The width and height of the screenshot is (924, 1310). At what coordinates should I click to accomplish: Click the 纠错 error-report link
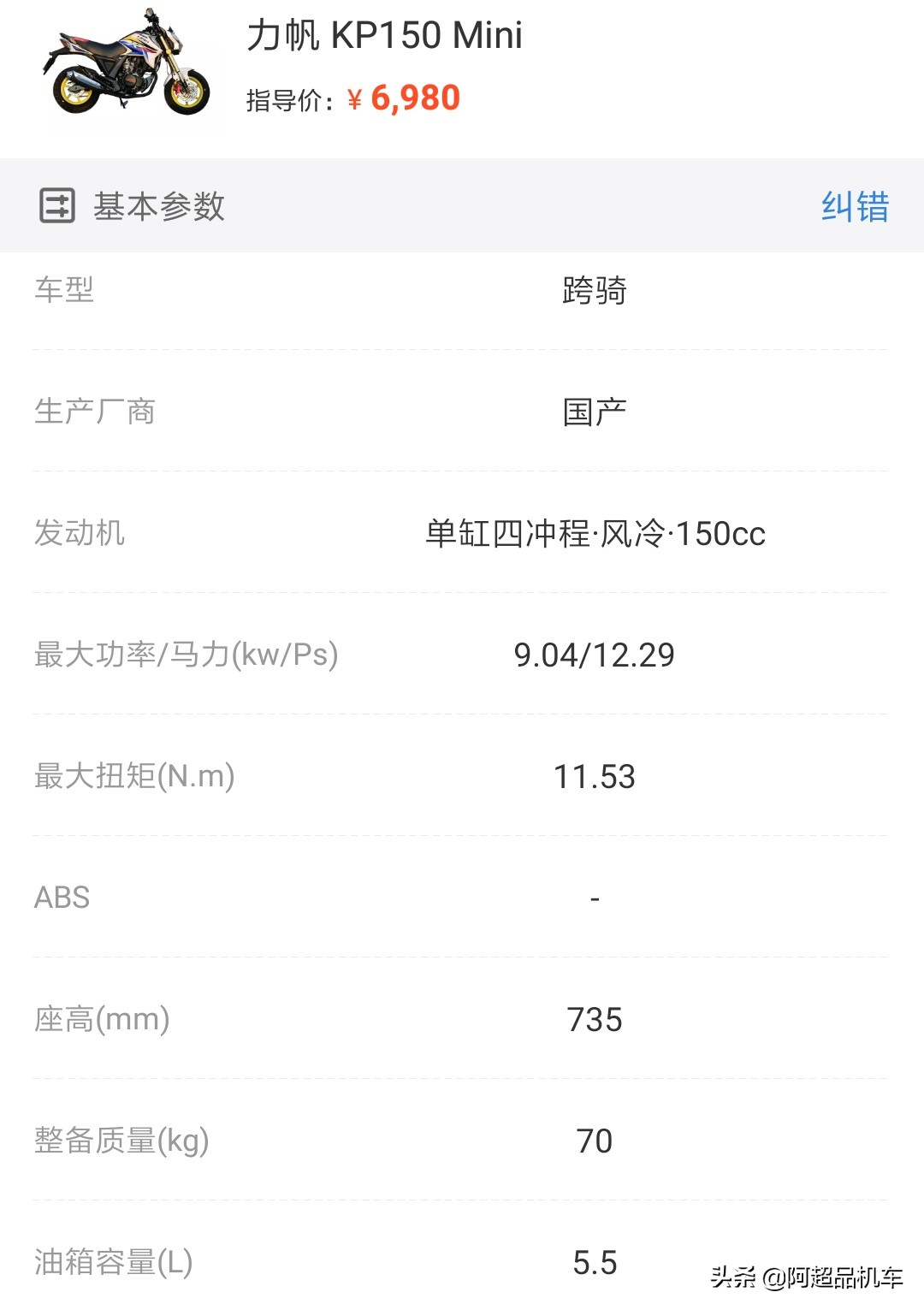click(x=853, y=205)
